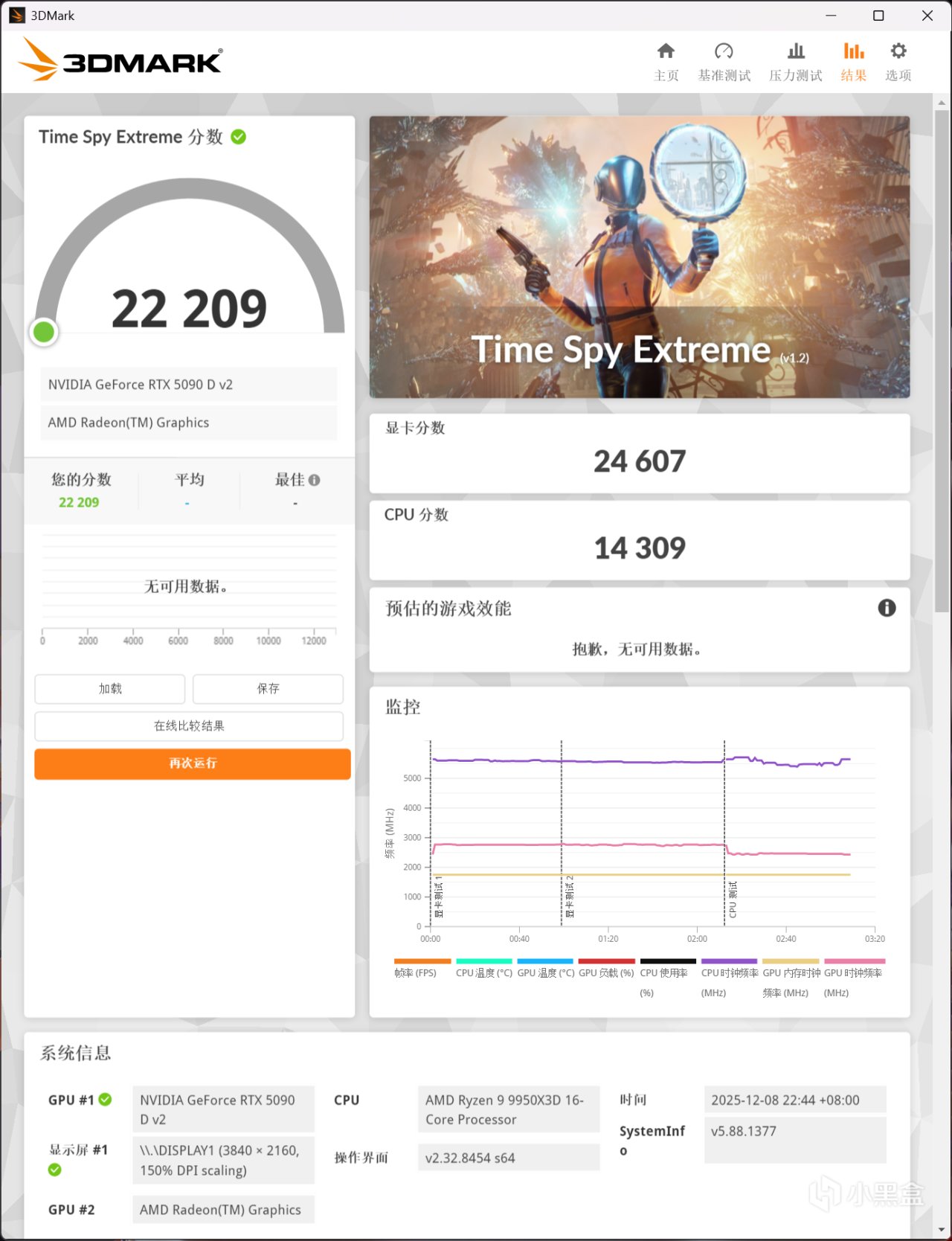Tap the info icon next to 最佳
Viewport: 952px width, 1241px height.
point(315,480)
